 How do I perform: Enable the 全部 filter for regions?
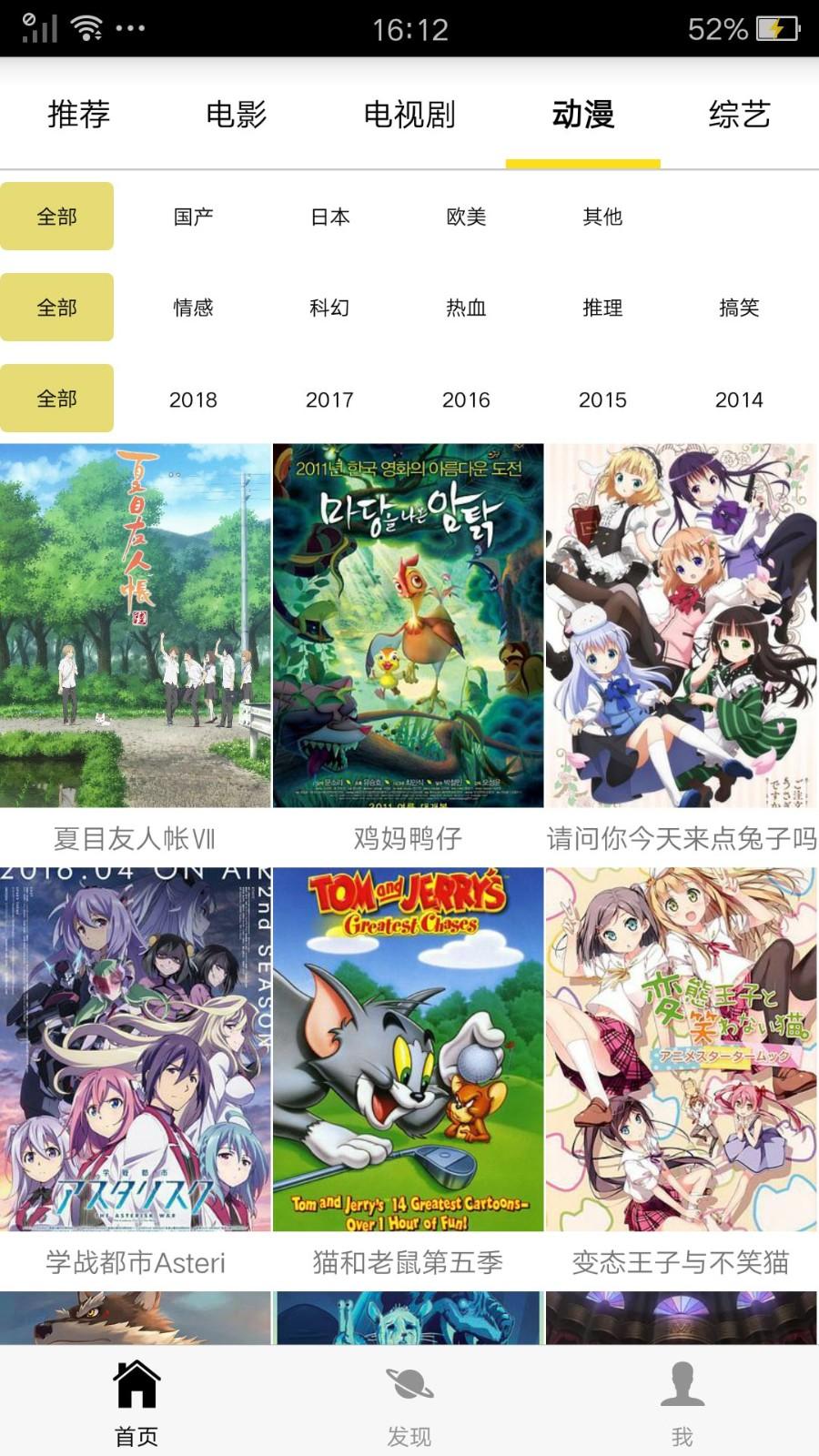pyautogui.click(x=56, y=216)
